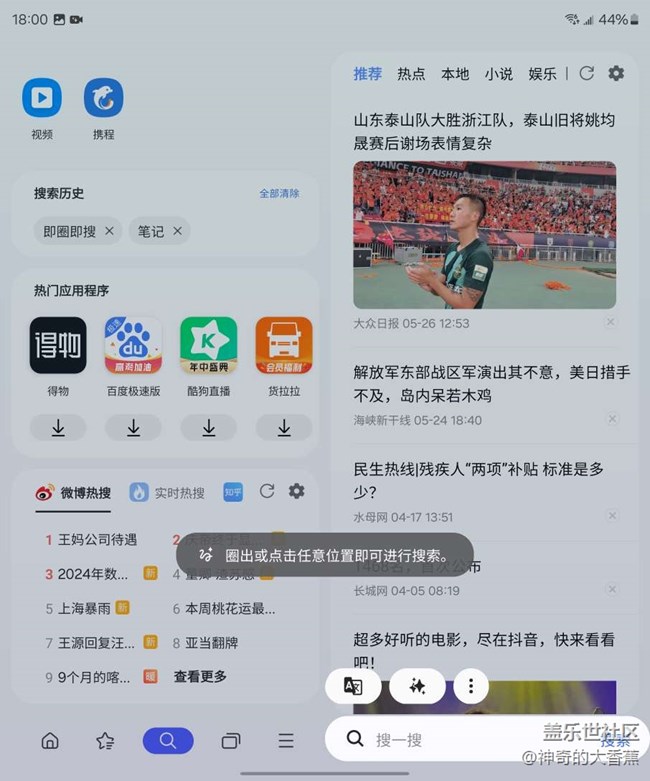Open the 携程 app shortcut
The height and width of the screenshot is (781, 650).
(x=103, y=98)
